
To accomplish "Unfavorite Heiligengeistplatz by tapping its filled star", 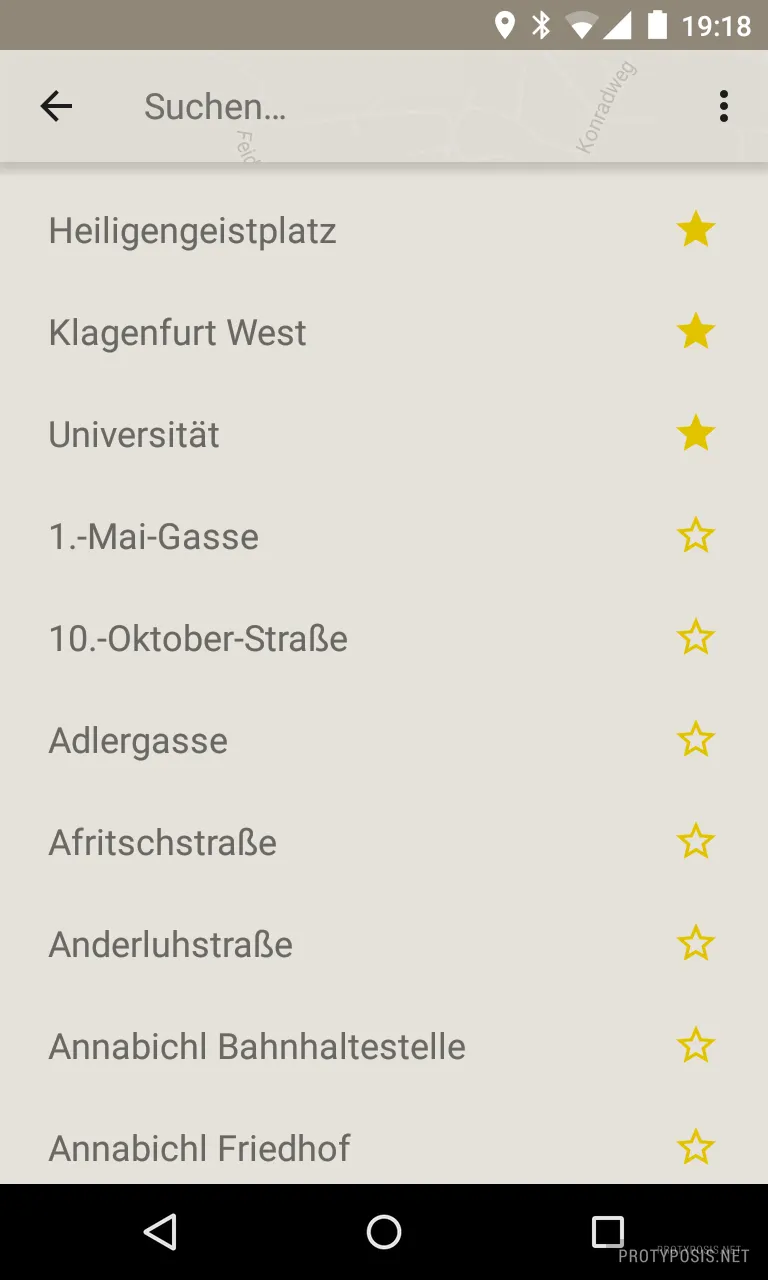I will tap(696, 229).
